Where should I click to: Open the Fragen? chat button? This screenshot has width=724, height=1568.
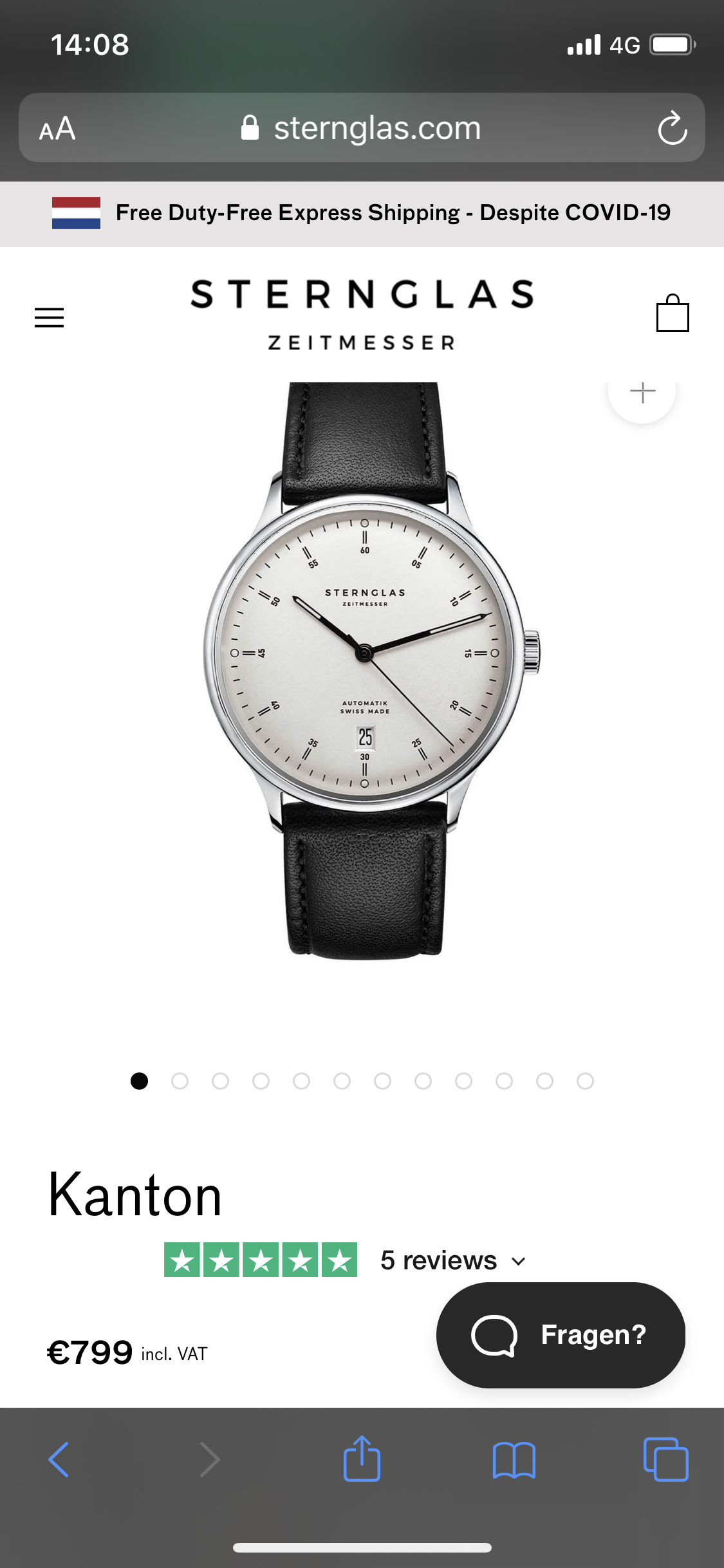561,1335
